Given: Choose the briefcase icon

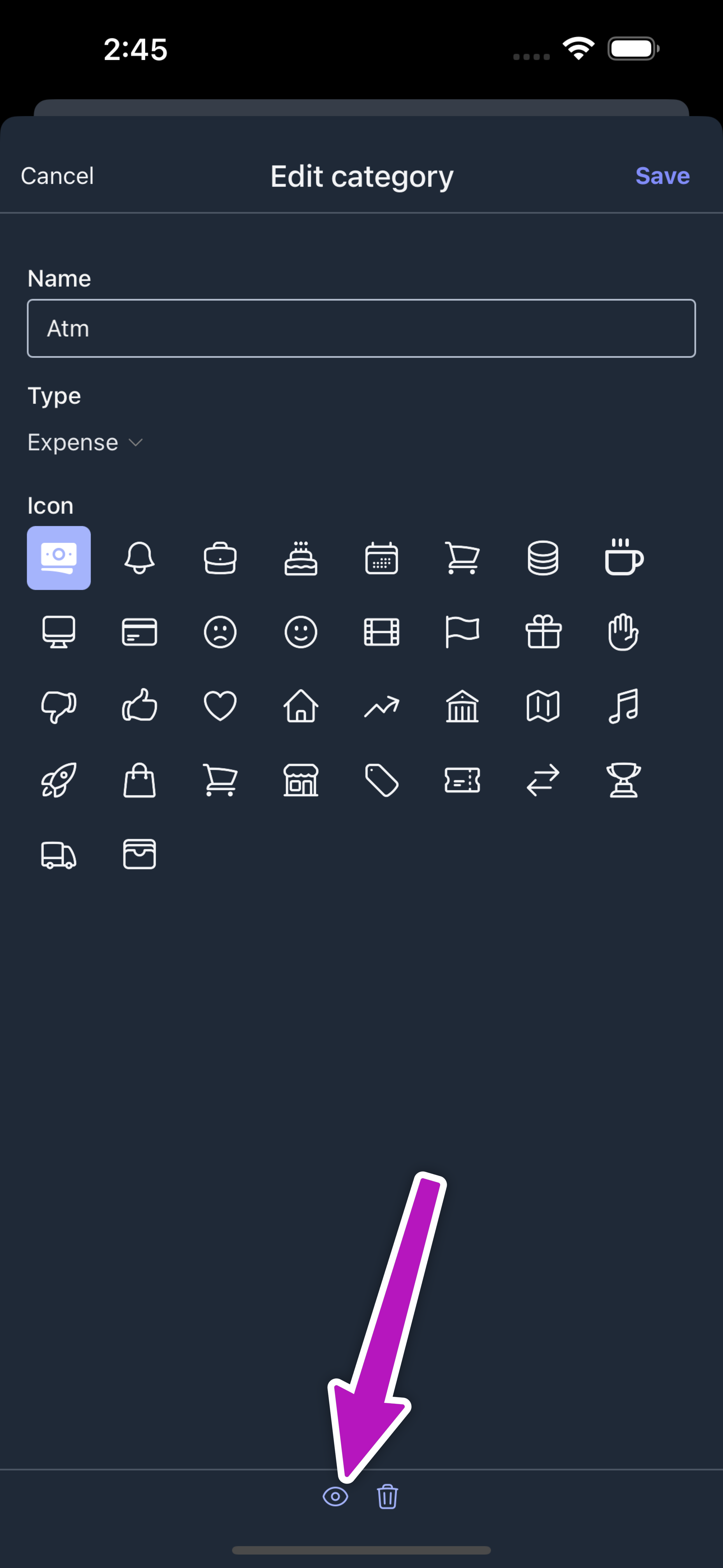Looking at the screenshot, I should coord(220,557).
